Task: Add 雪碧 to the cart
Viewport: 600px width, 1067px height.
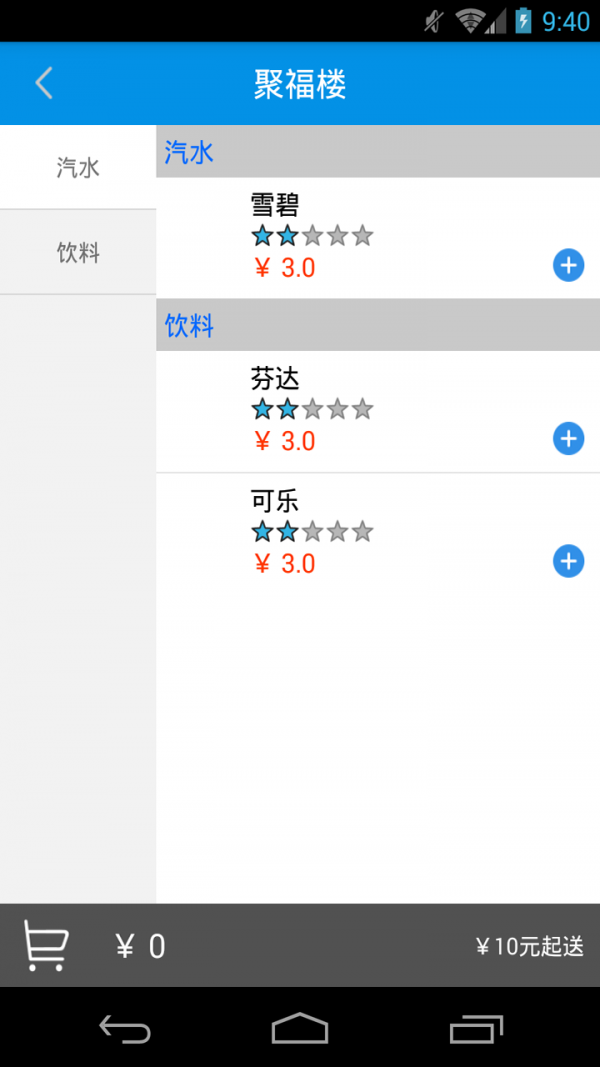Action: click(568, 265)
